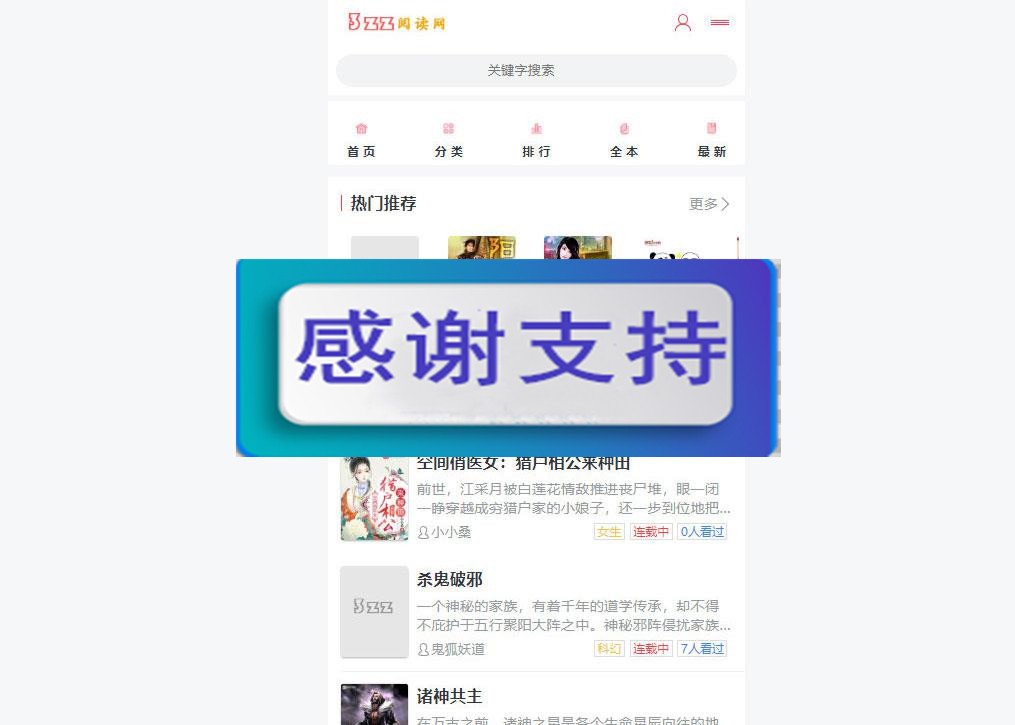Go to the 首页 tab
The height and width of the screenshot is (725, 1015).
[361, 140]
